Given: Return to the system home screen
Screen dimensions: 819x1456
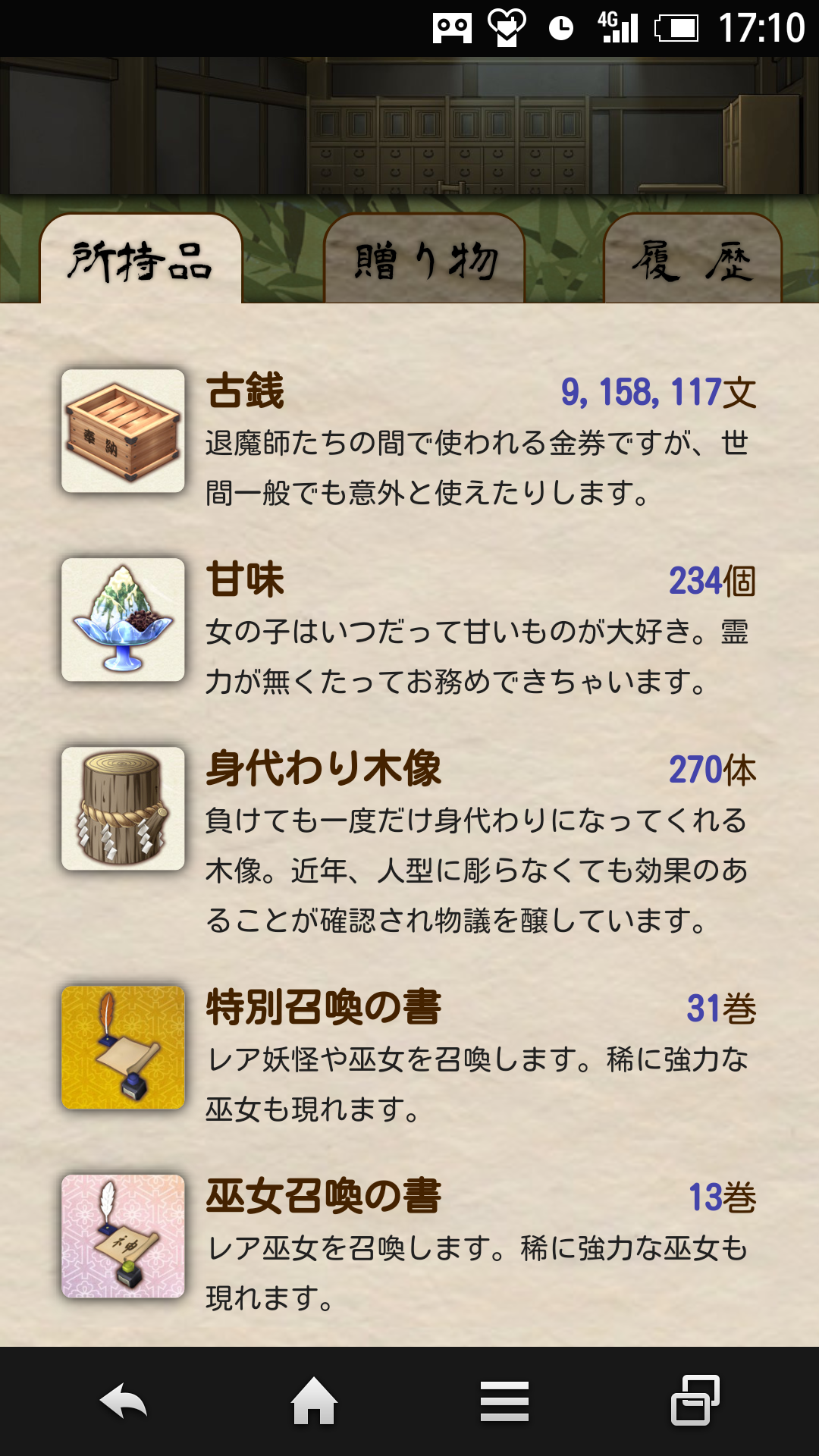Looking at the screenshot, I should click(314, 1401).
